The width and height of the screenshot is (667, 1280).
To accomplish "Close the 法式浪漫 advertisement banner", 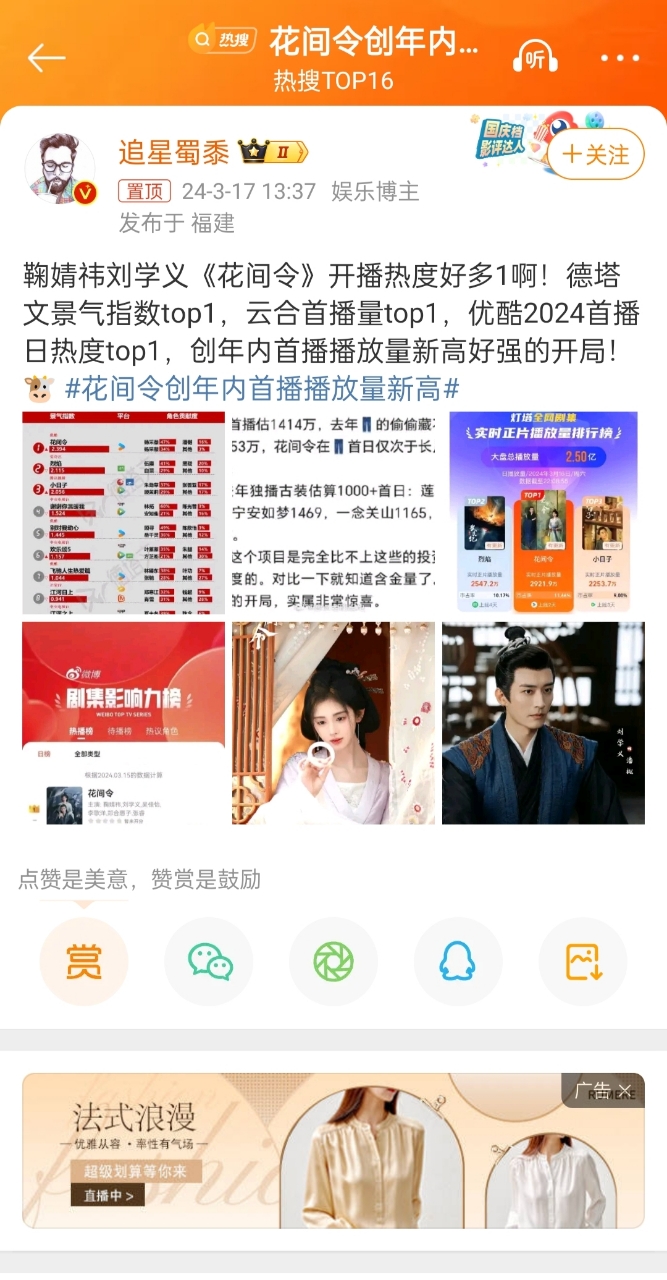I will (x=625, y=1091).
